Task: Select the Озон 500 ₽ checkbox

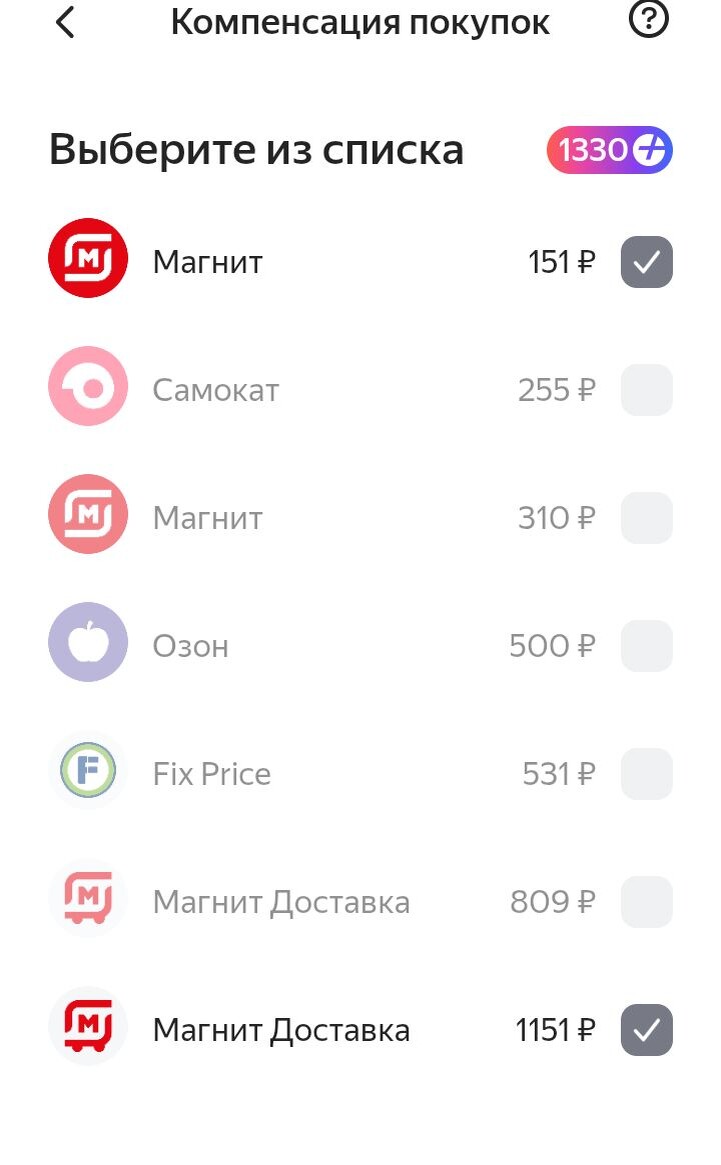Action: 646,646
